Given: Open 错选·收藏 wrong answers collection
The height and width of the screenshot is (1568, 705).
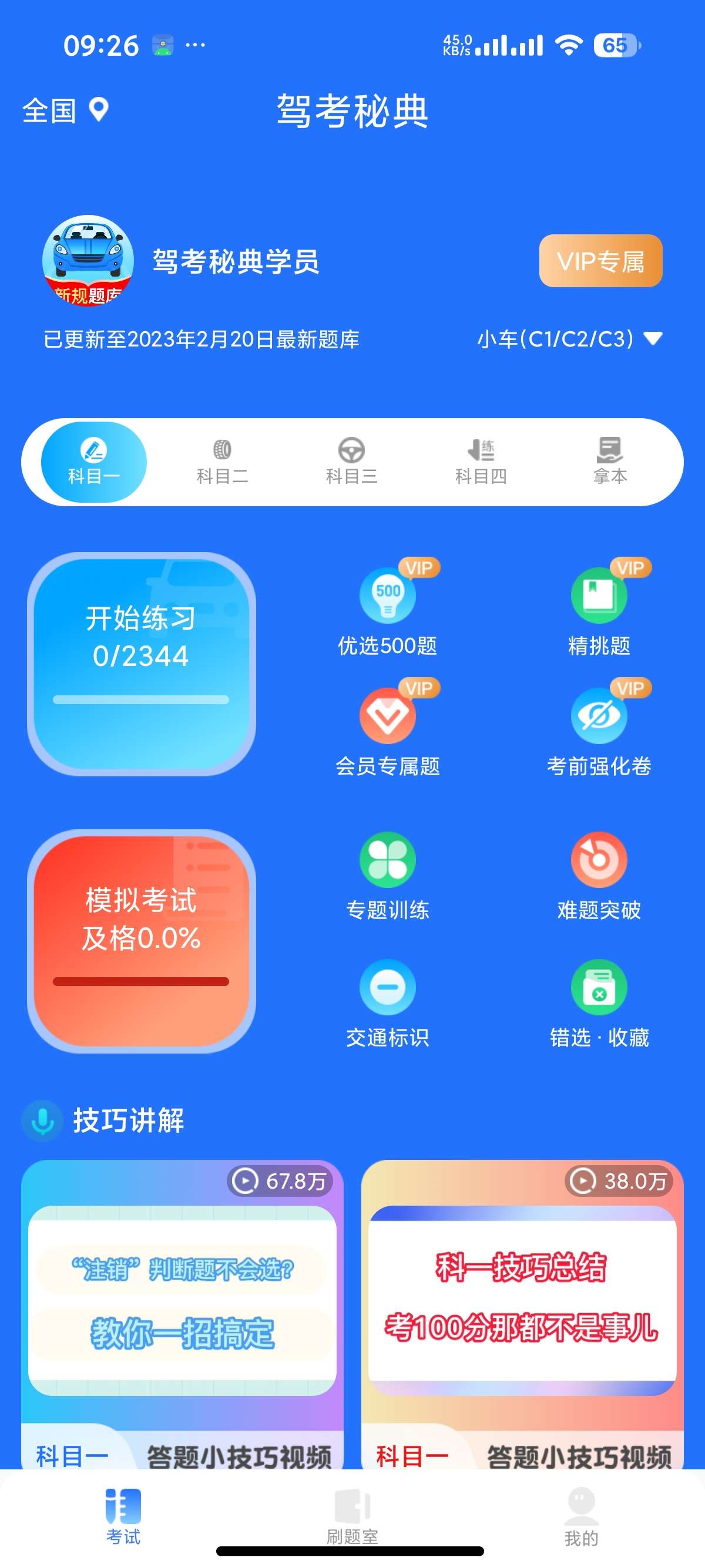Looking at the screenshot, I should point(599,987).
